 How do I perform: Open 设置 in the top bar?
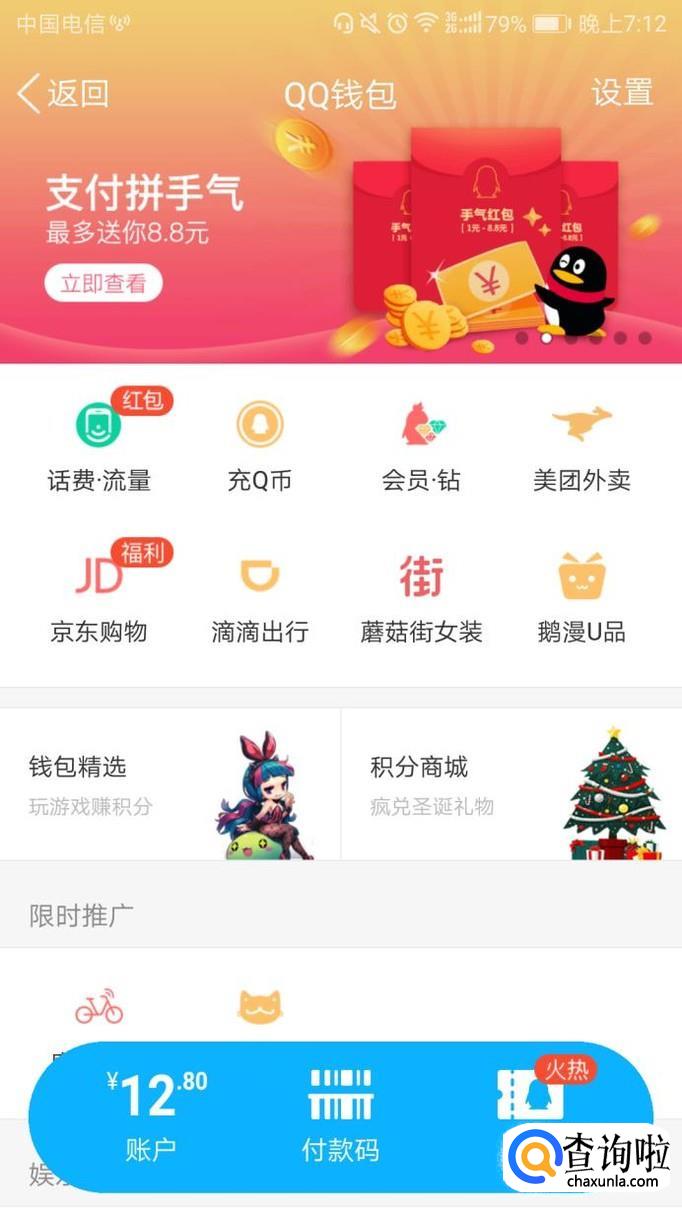[x=621, y=93]
